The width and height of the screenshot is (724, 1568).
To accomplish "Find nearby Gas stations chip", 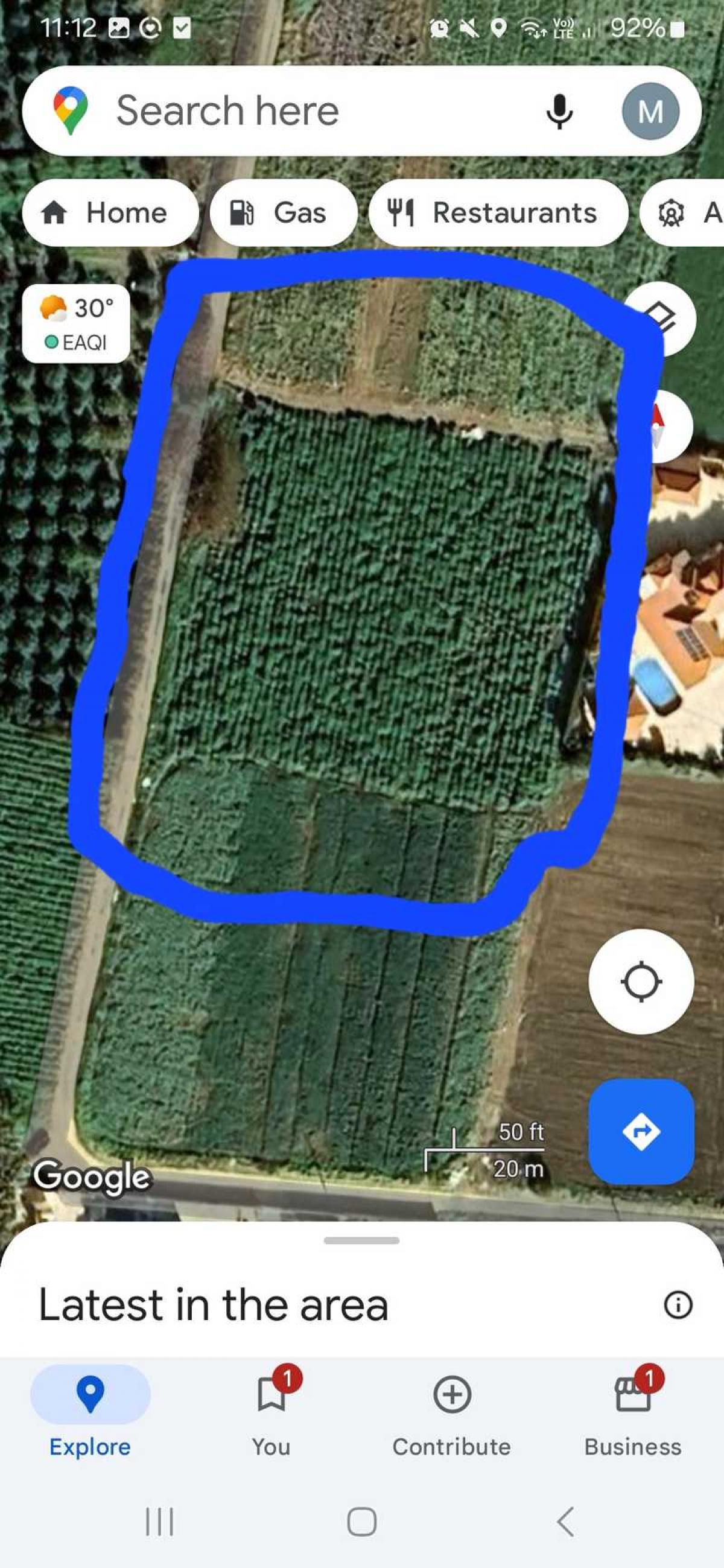I will coord(282,212).
